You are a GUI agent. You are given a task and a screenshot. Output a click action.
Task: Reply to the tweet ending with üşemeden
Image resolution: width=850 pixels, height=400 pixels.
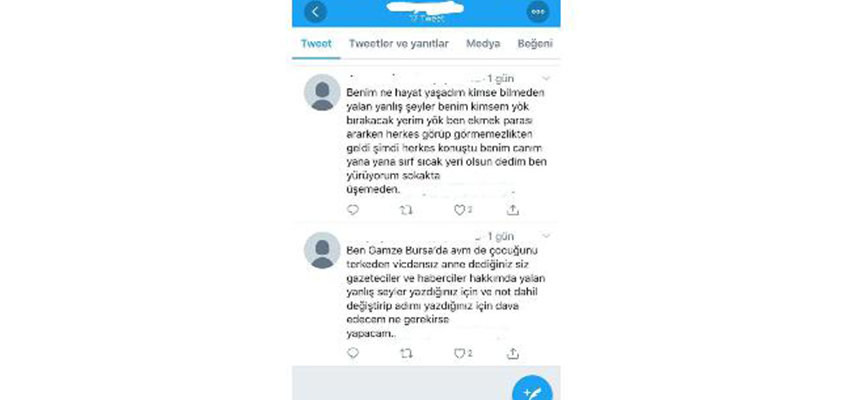point(352,210)
